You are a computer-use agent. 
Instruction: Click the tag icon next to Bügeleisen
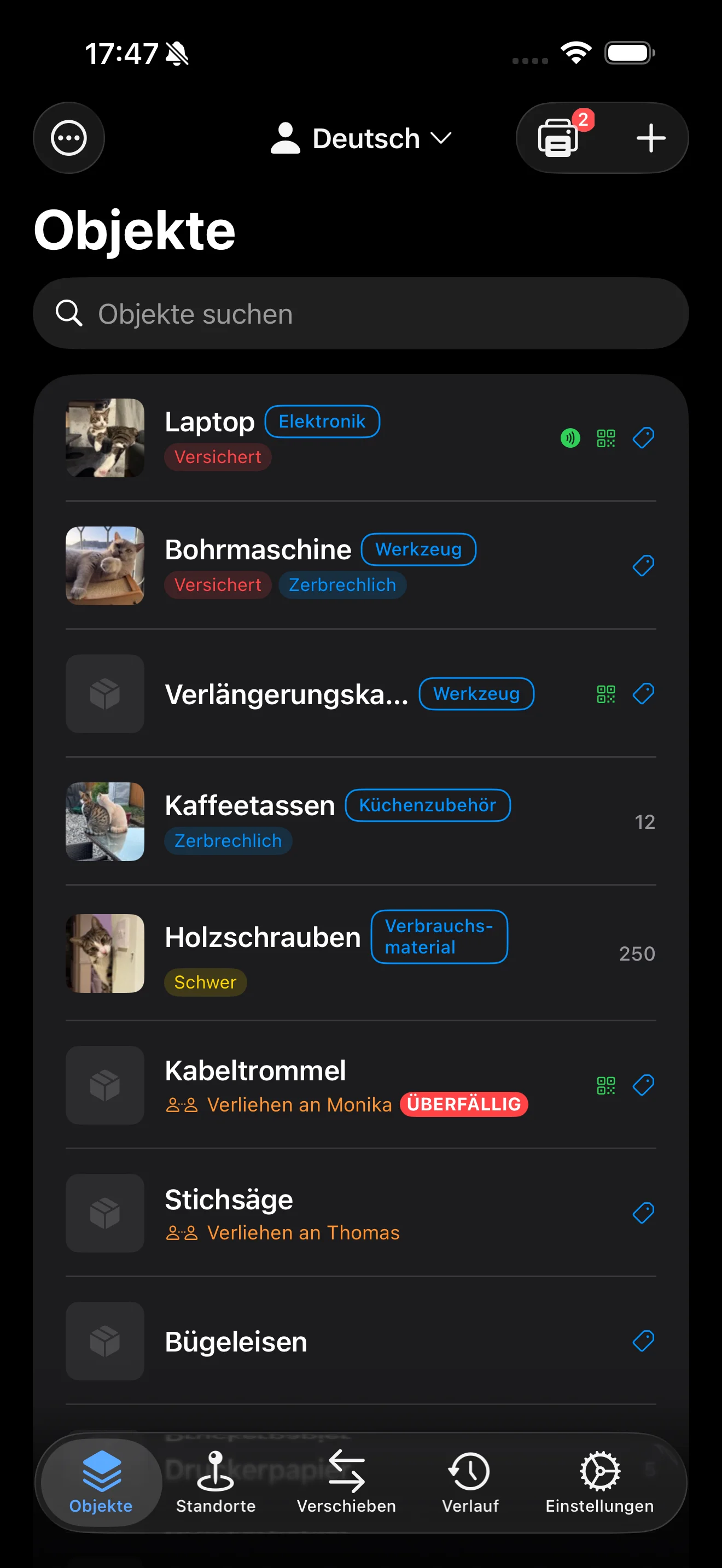tap(643, 1341)
